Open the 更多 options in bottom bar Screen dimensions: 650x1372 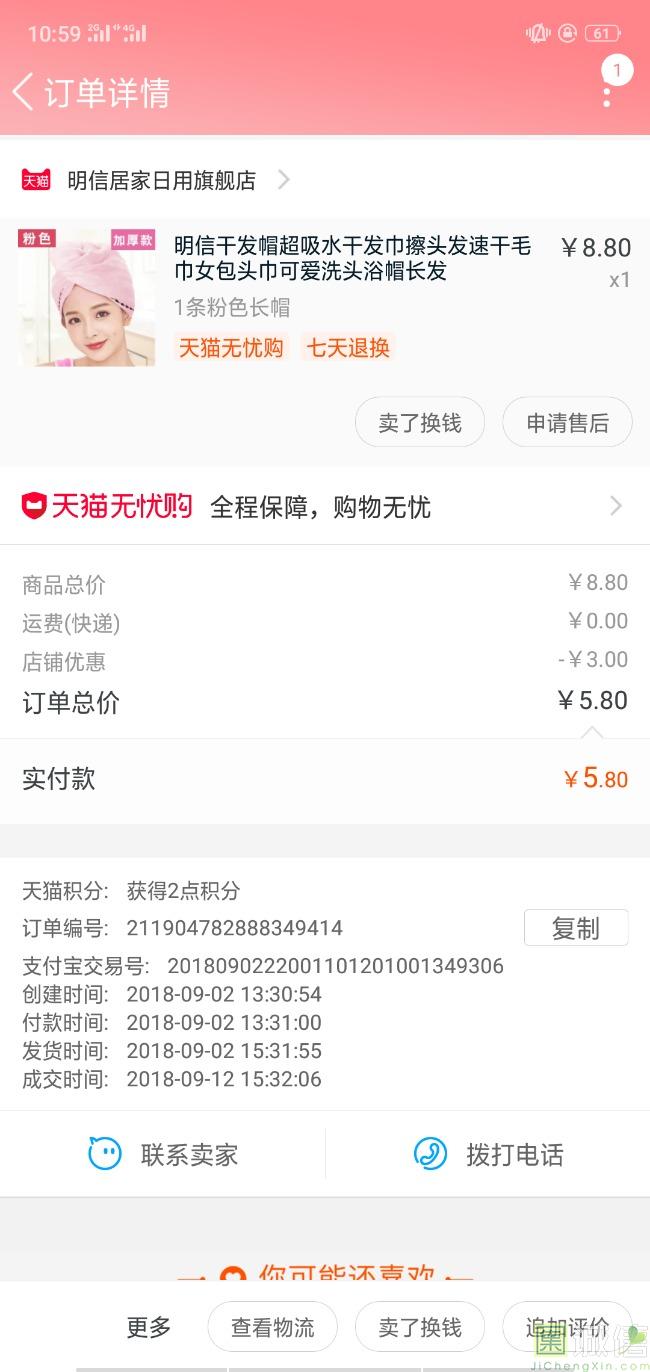149,1327
